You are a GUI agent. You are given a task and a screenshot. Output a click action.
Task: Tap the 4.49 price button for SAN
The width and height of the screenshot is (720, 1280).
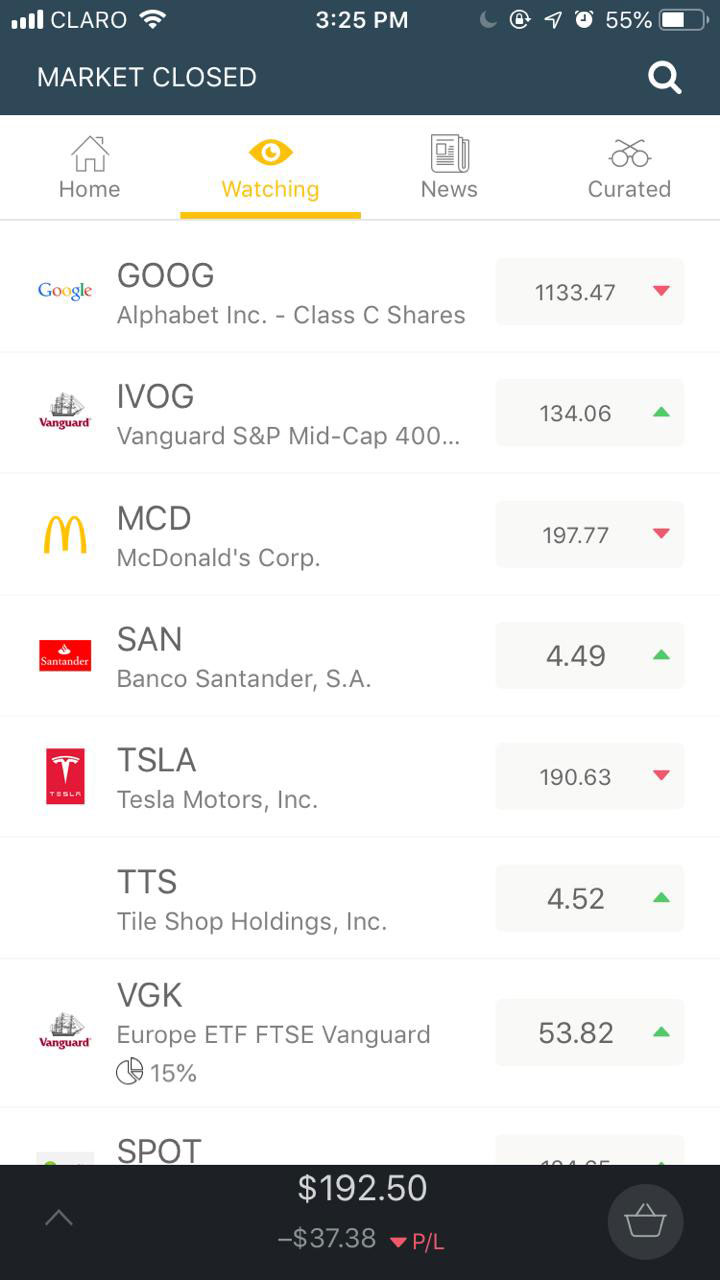pos(590,656)
